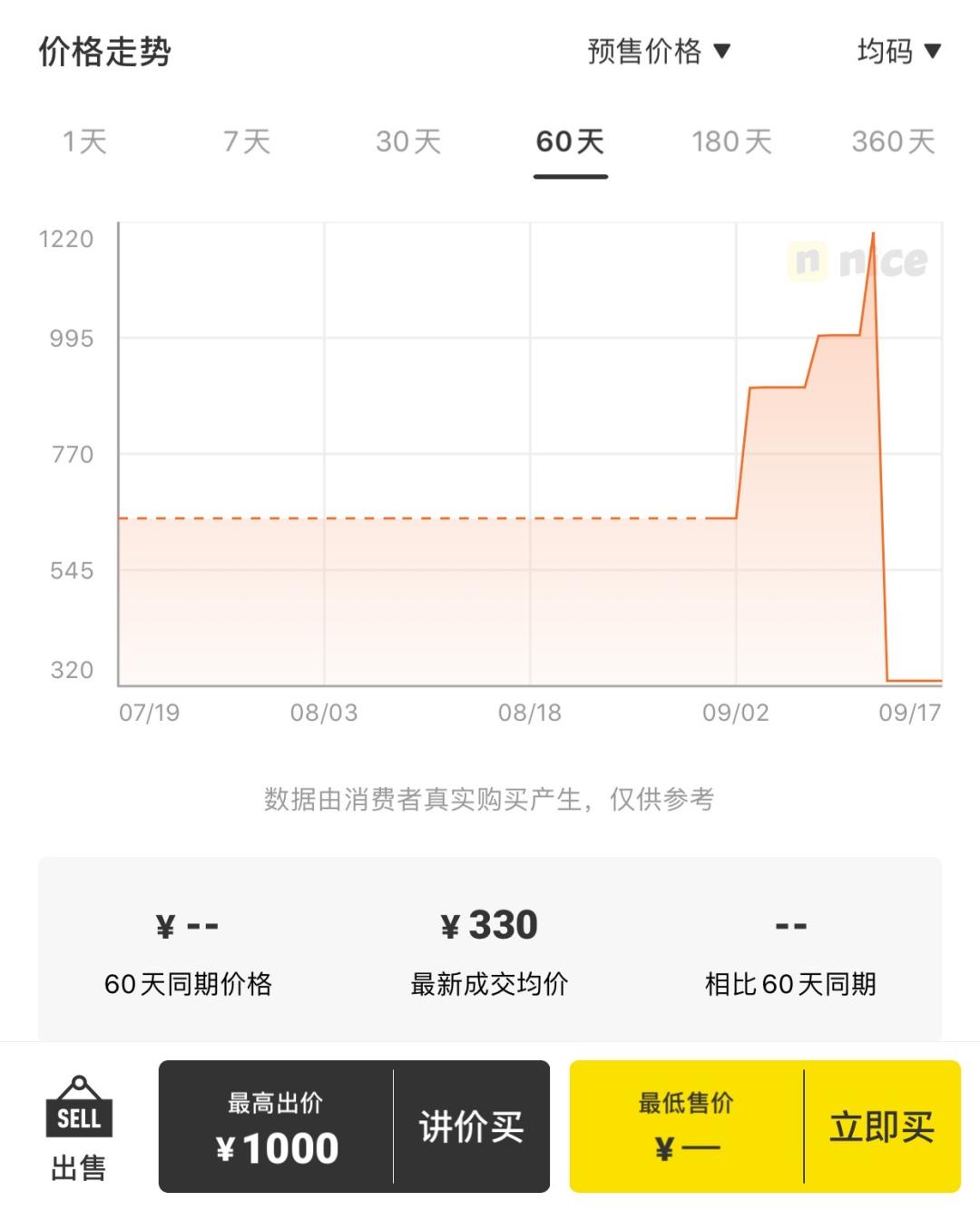The width and height of the screenshot is (980, 1211).
Task: Expand the 预售价格 selector arrow
Action: tap(720, 52)
